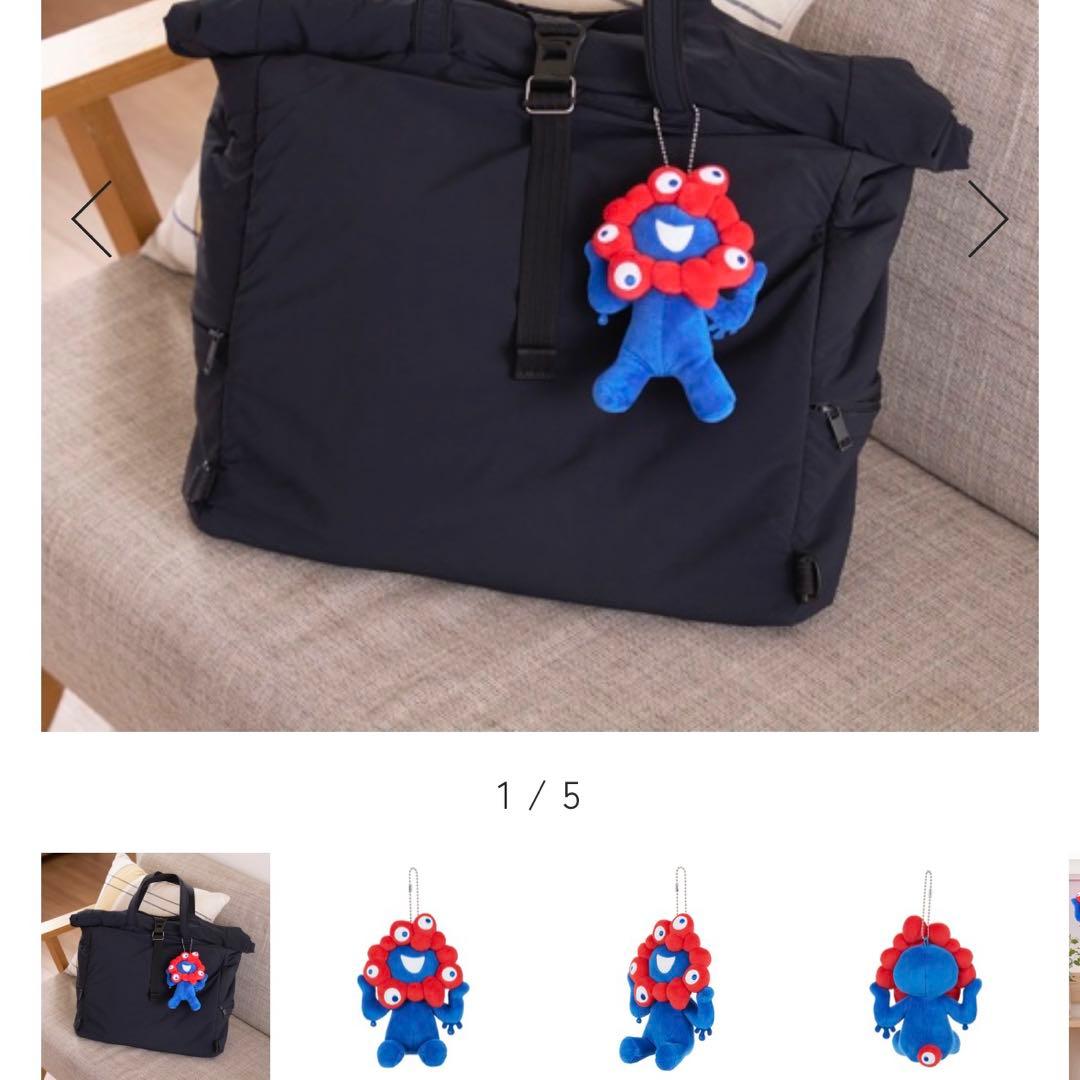Go to the next product image

[988, 219]
